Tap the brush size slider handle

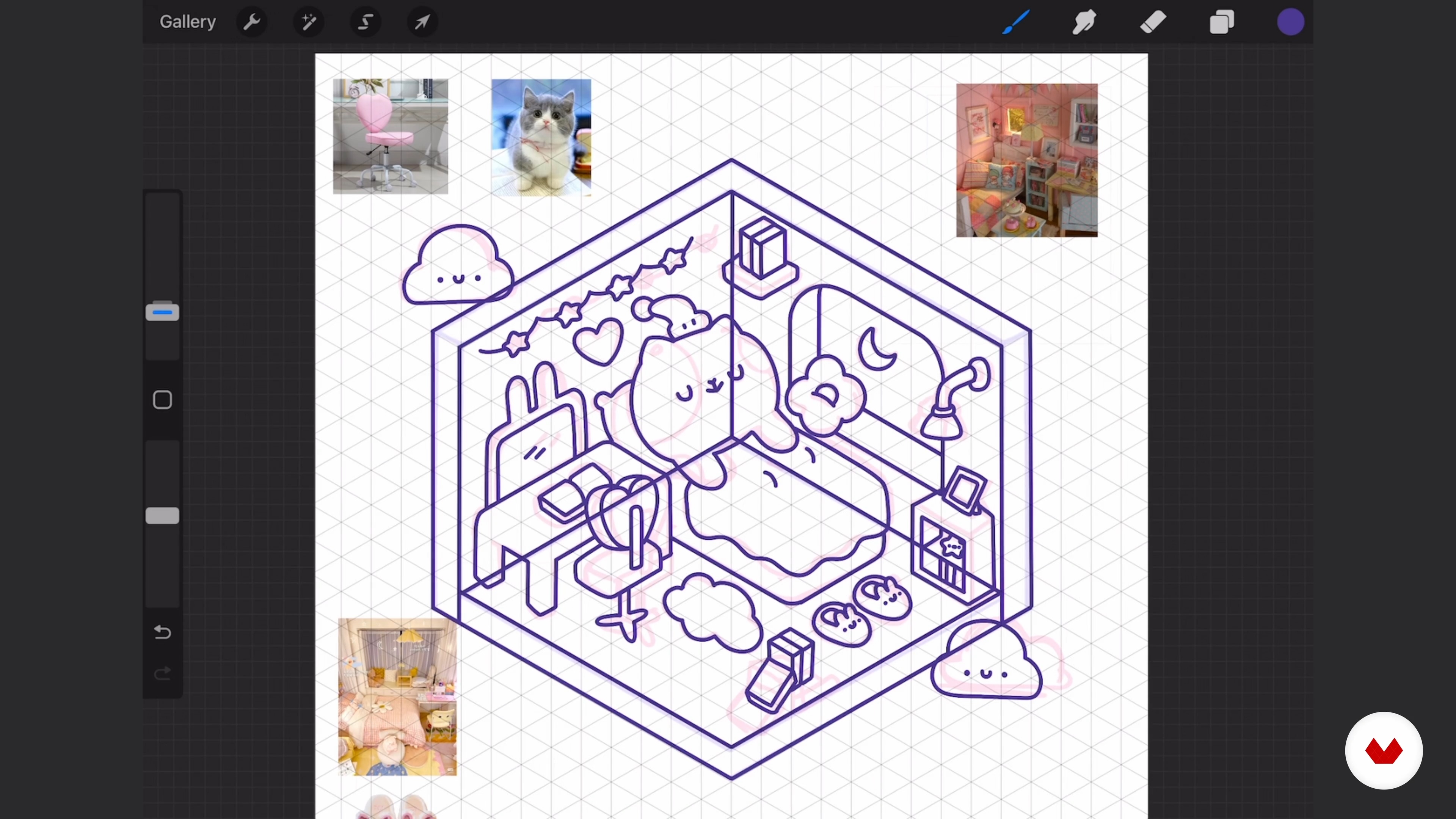coord(162,311)
